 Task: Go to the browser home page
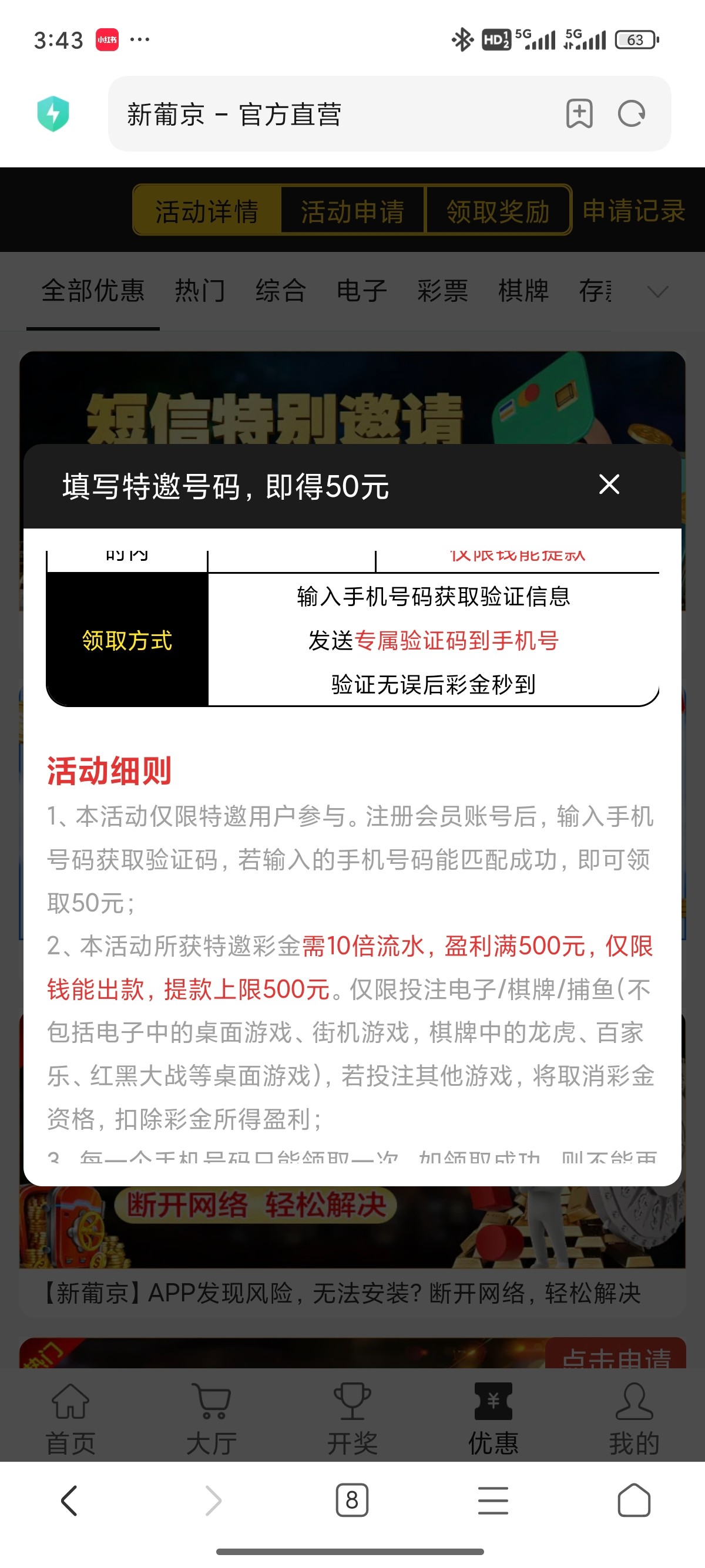[634, 1500]
